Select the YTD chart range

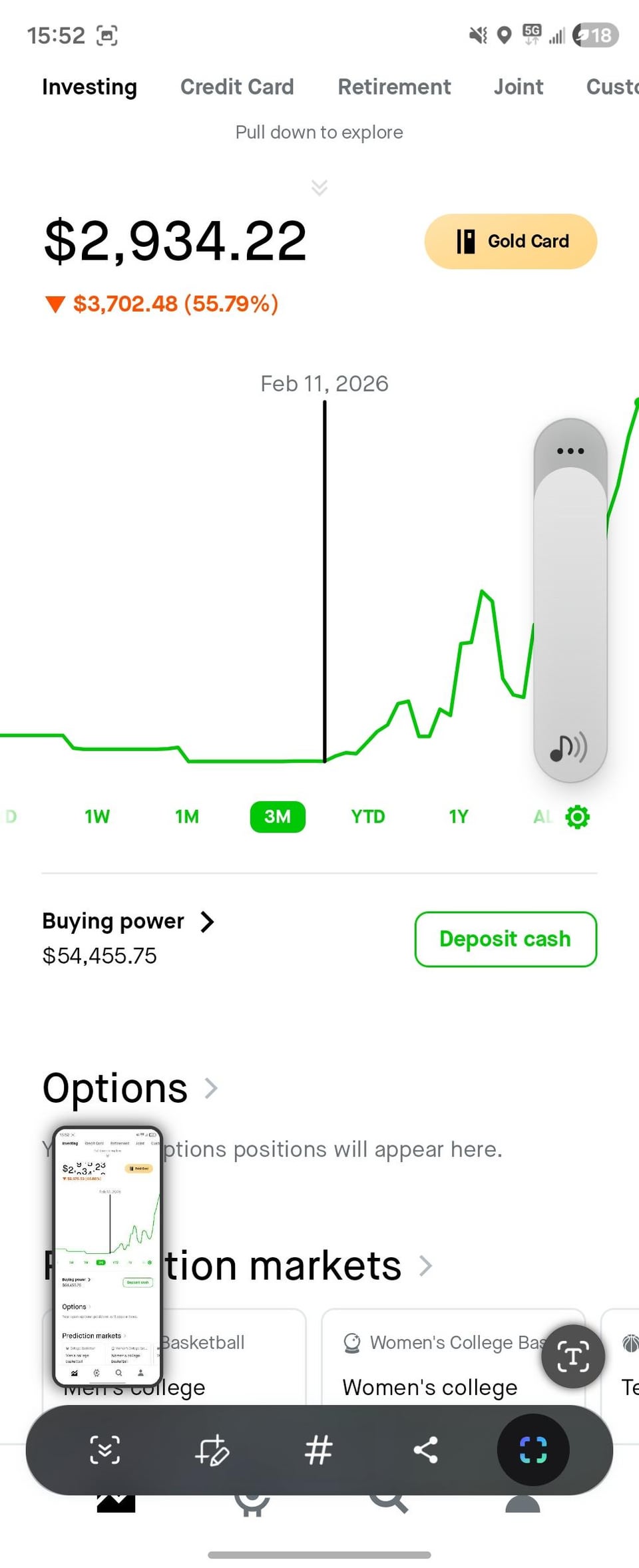click(368, 817)
